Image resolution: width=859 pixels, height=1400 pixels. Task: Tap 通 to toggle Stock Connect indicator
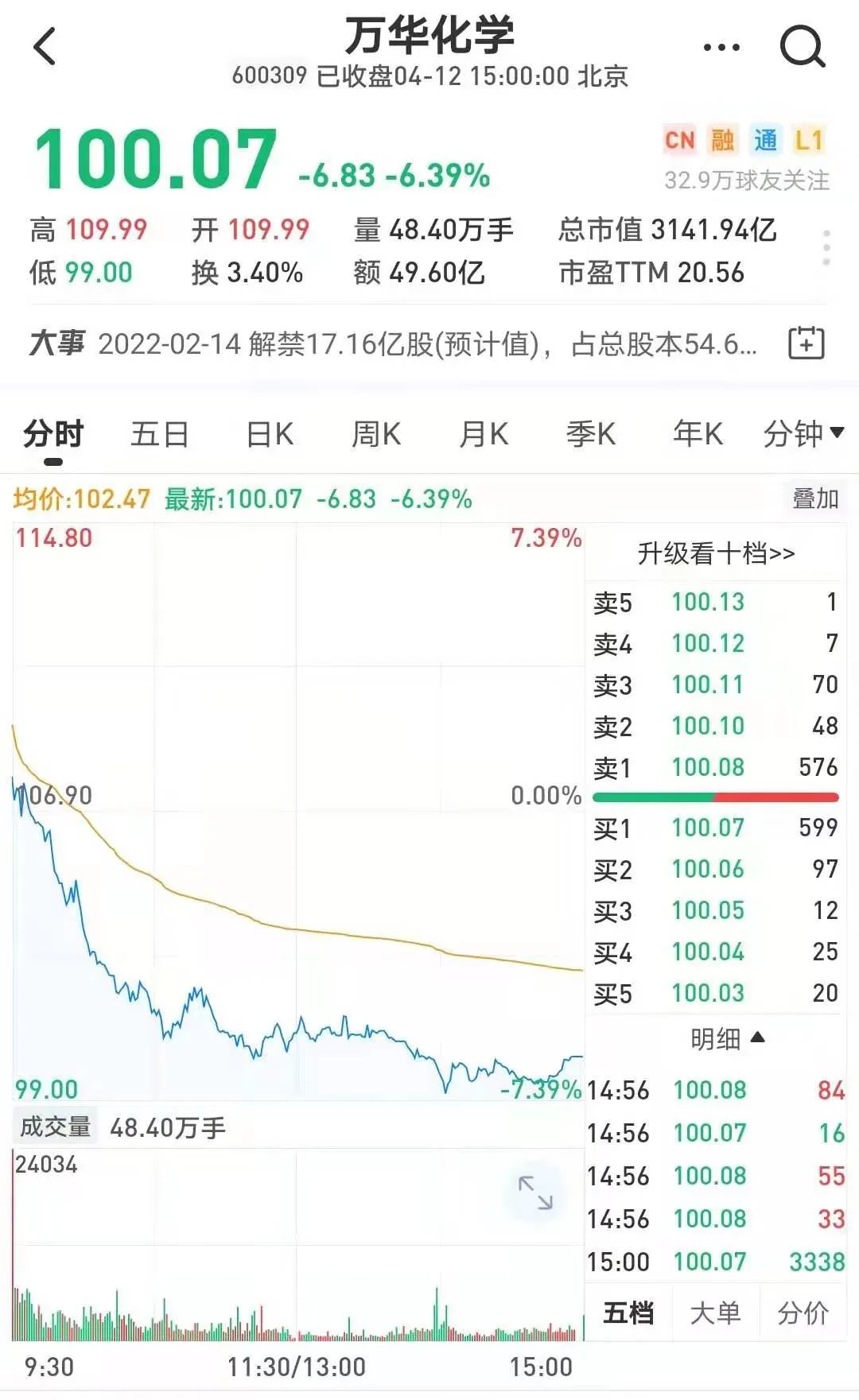pyautogui.click(x=764, y=138)
